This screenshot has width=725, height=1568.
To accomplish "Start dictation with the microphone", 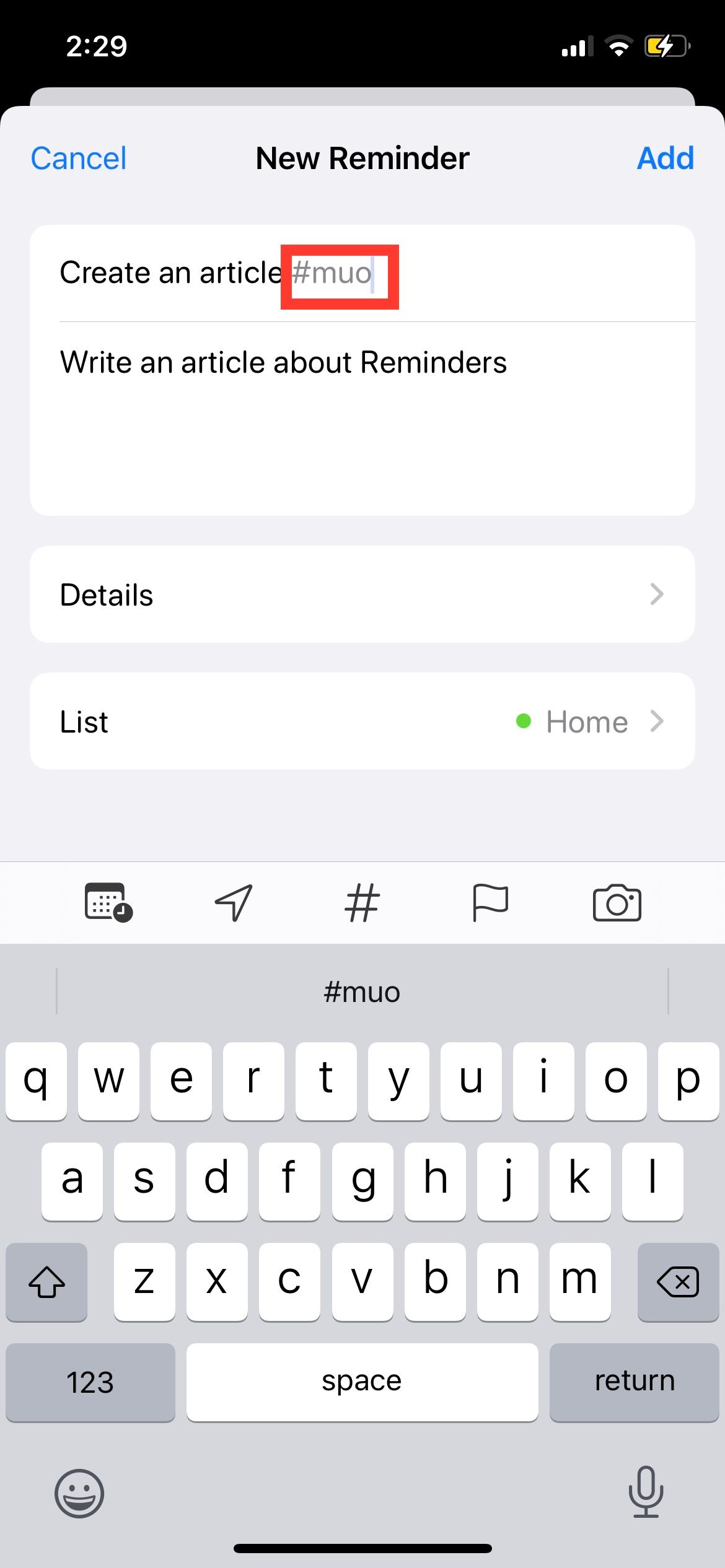I will coord(646,1492).
